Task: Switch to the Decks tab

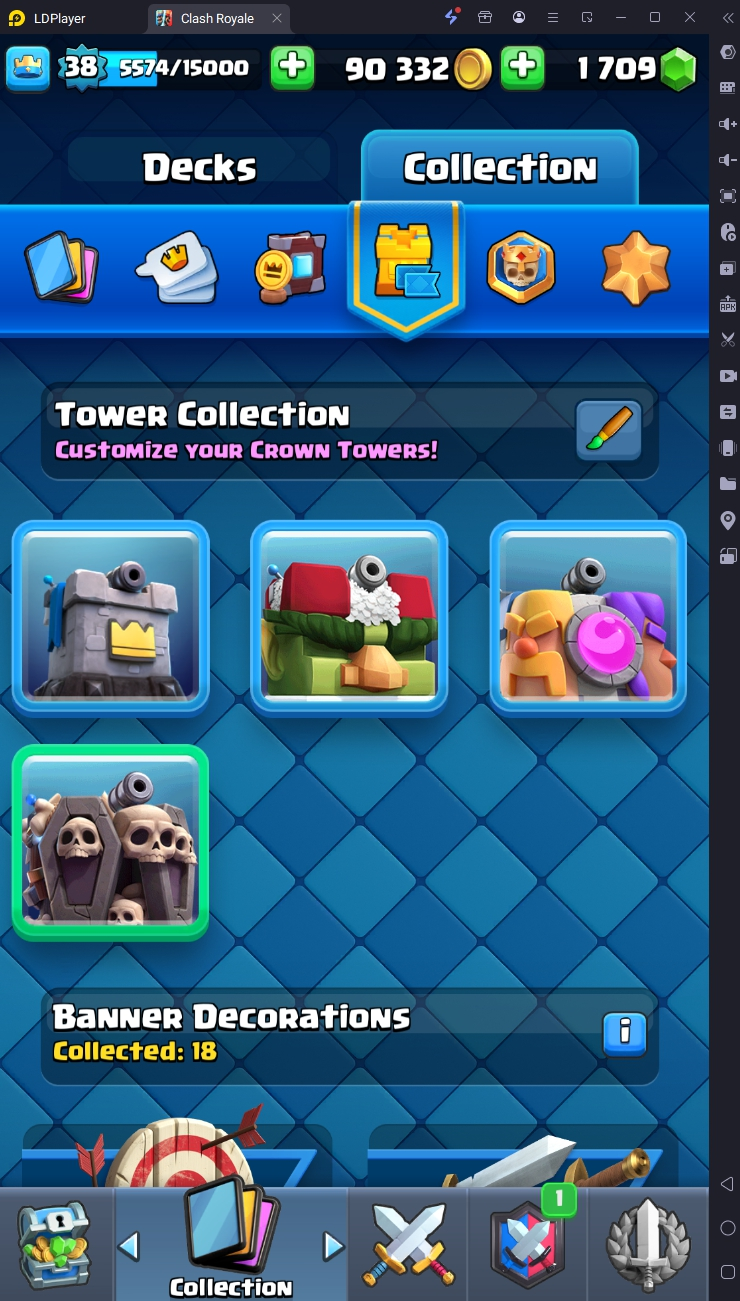Action: [199, 167]
